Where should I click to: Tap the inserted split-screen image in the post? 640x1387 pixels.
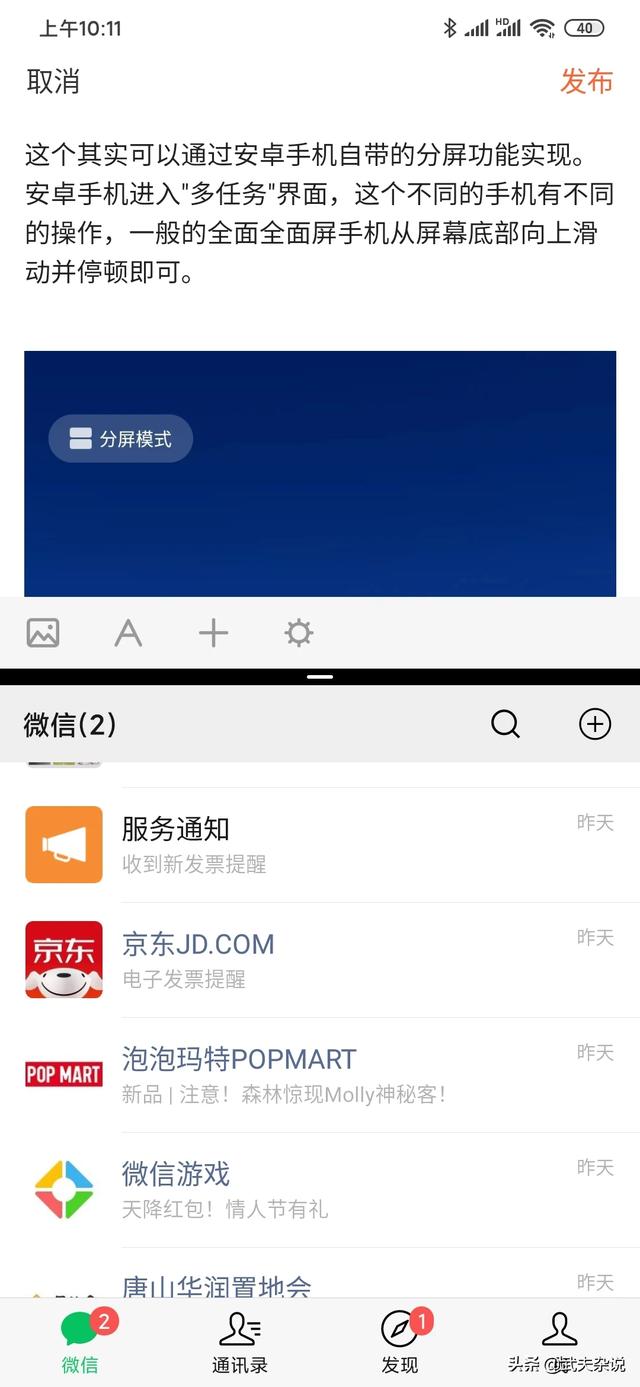point(320,474)
